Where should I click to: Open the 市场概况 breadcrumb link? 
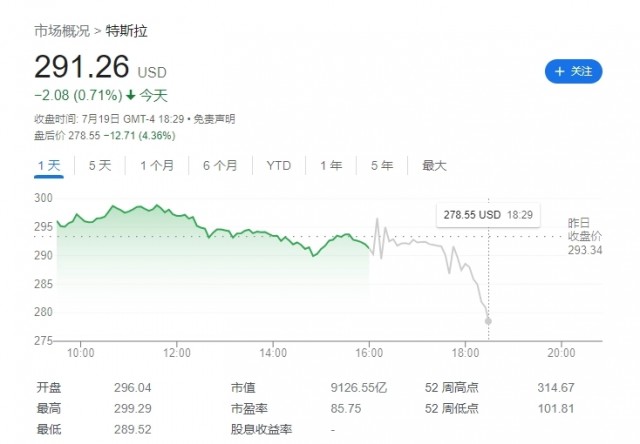[62, 31]
